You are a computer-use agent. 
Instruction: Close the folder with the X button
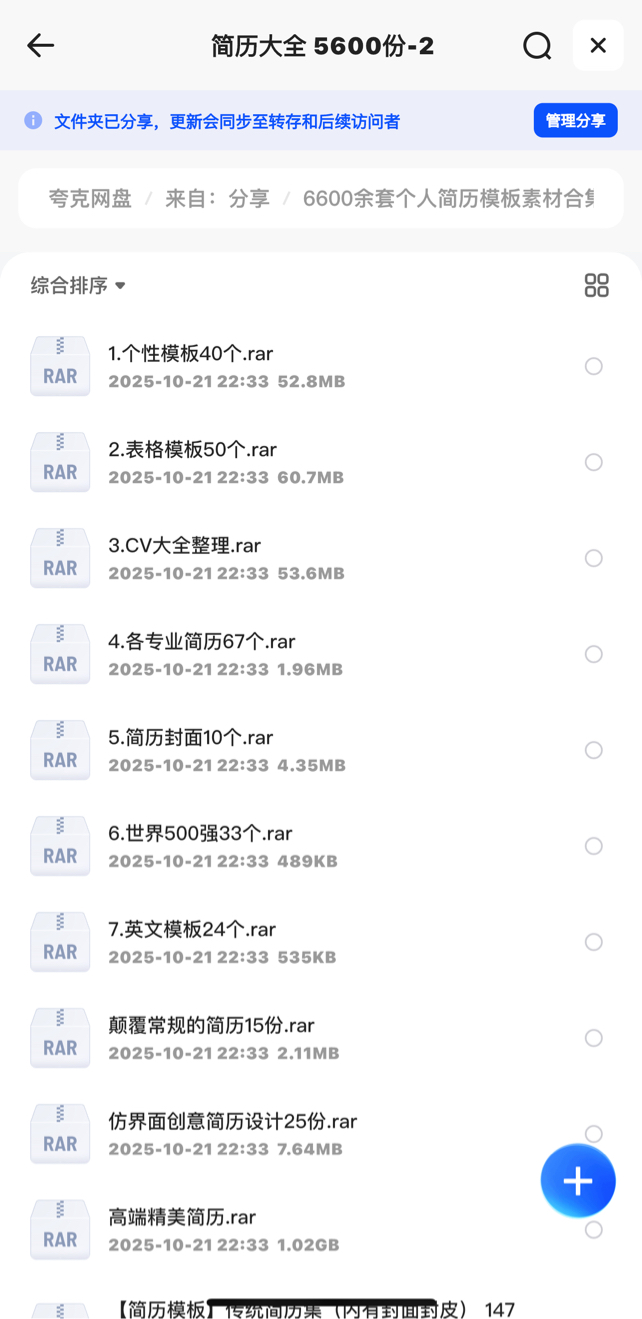click(x=598, y=46)
